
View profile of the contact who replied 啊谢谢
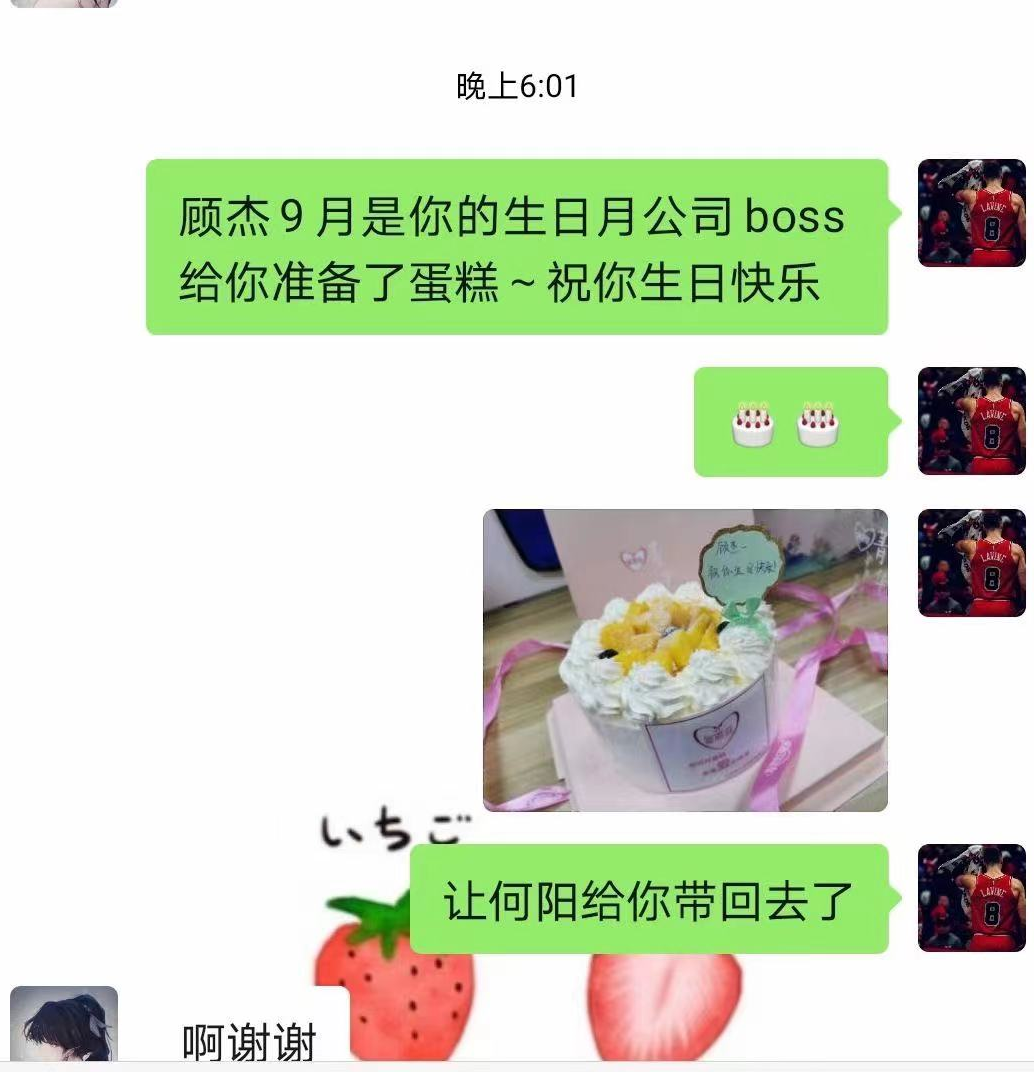coord(64,1024)
